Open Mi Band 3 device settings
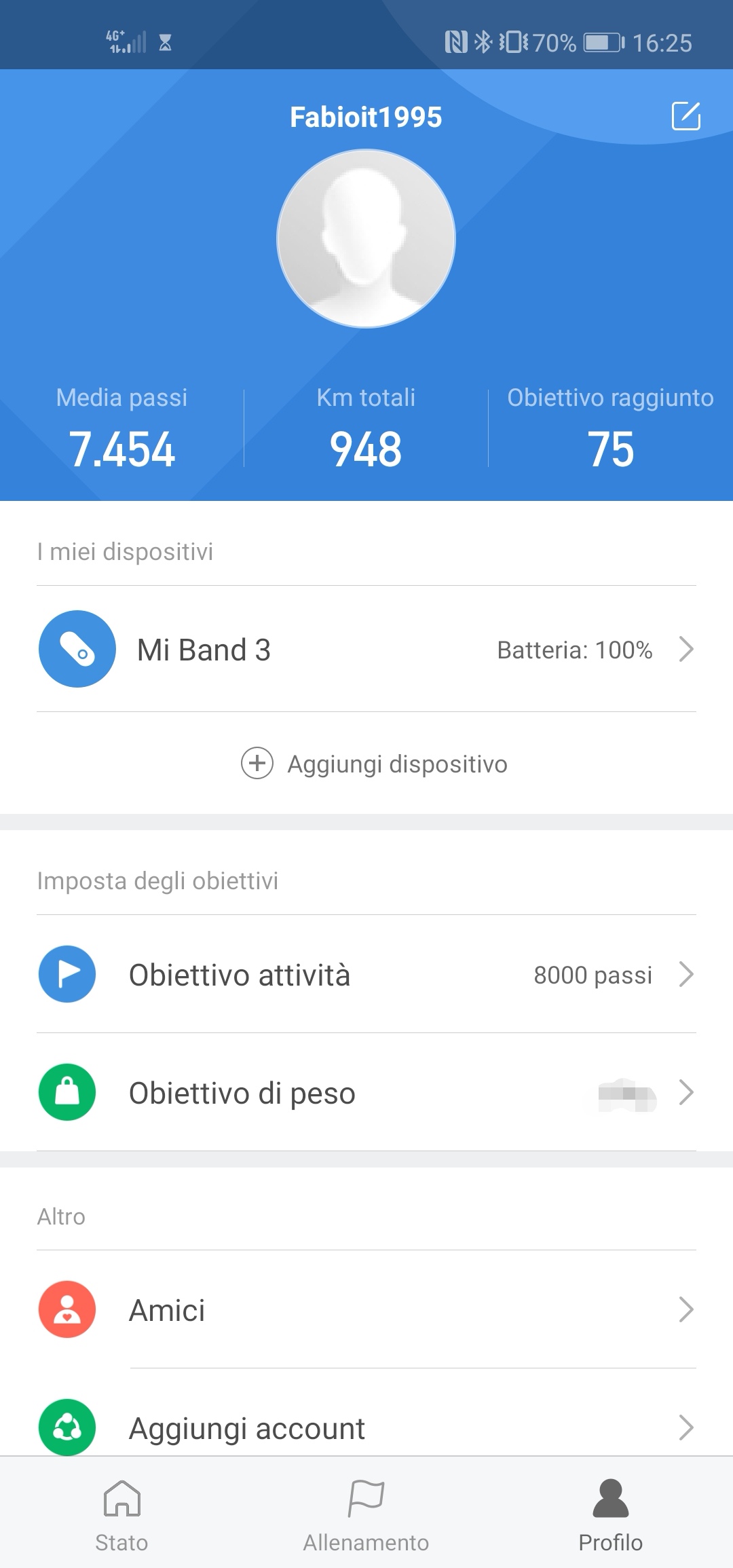This screenshot has width=733, height=1568. [x=366, y=649]
